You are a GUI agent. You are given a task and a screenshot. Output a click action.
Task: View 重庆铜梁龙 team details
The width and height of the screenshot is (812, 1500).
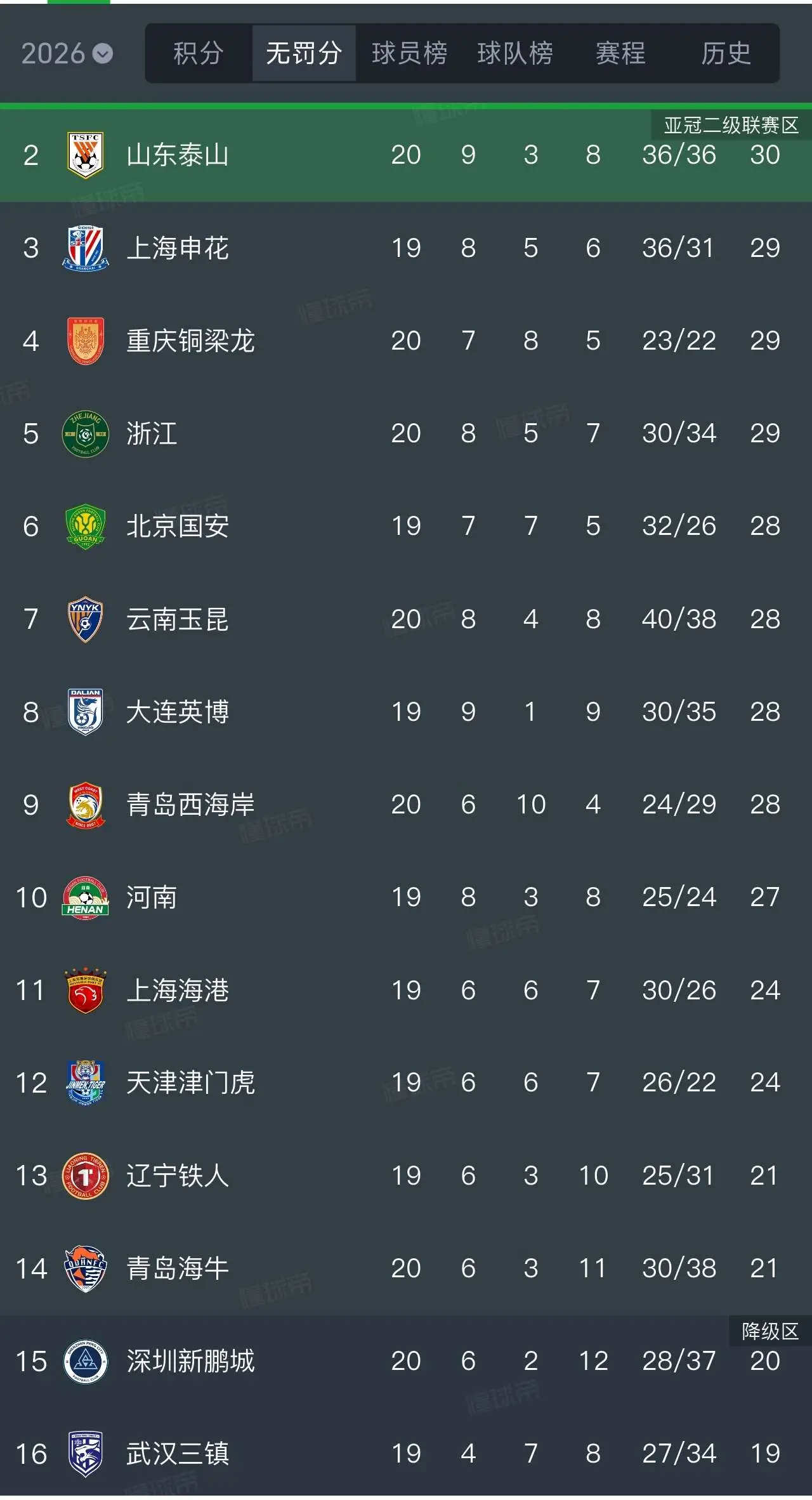406,341
